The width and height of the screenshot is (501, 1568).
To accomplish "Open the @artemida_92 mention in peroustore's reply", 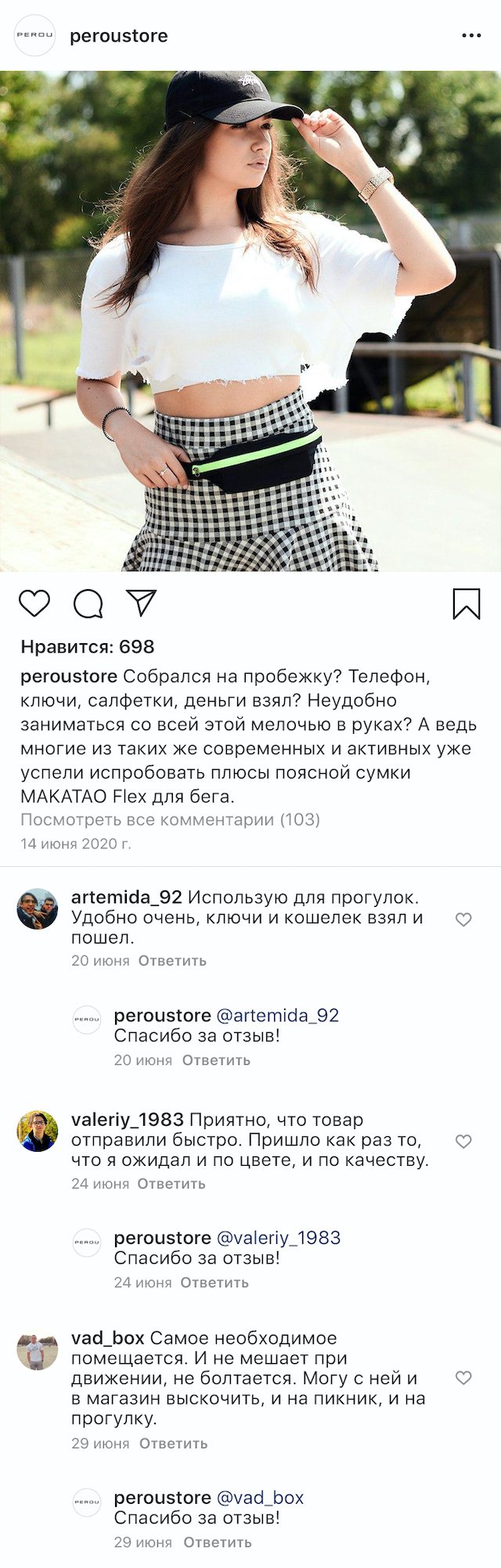I will tap(277, 1015).
